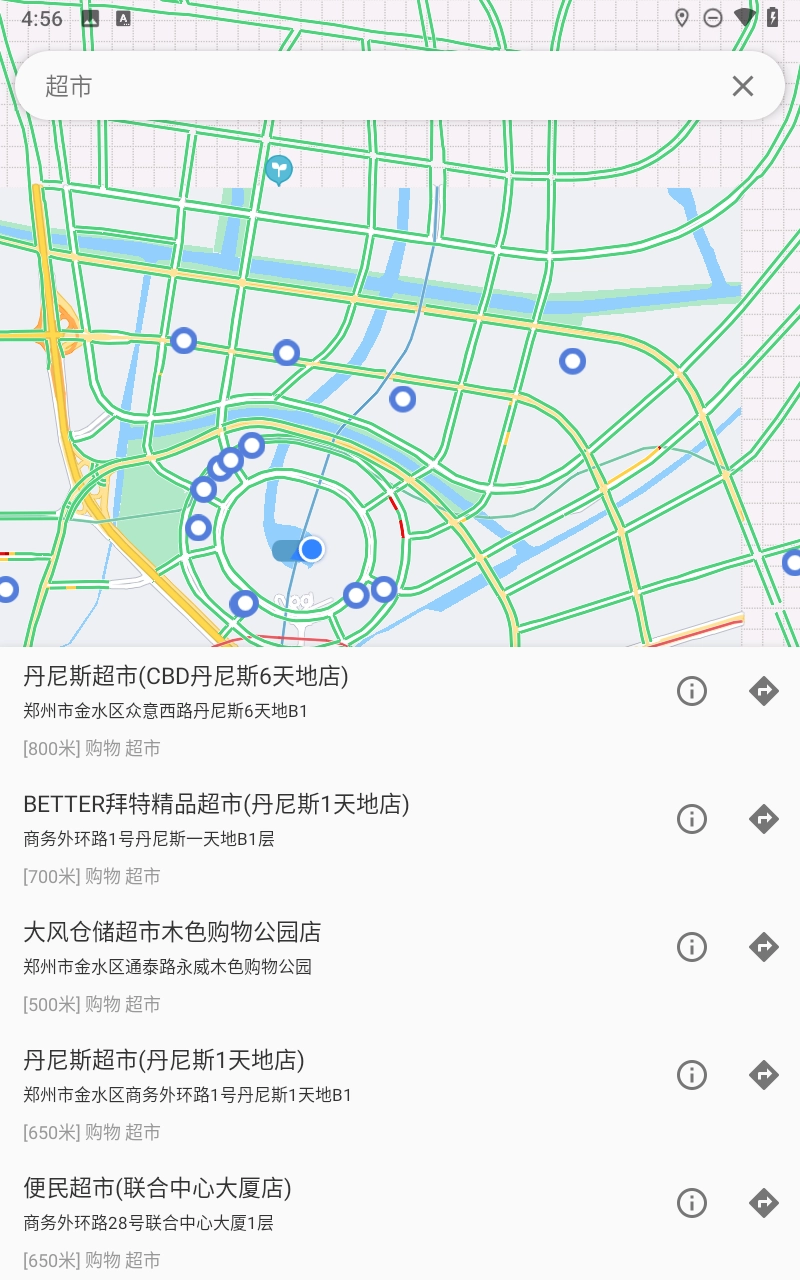Start navigation to BETTER拜特精品超市
The height and width of the screenshot is (1280, 800).
pyautogui.click(x=764, y=819)
